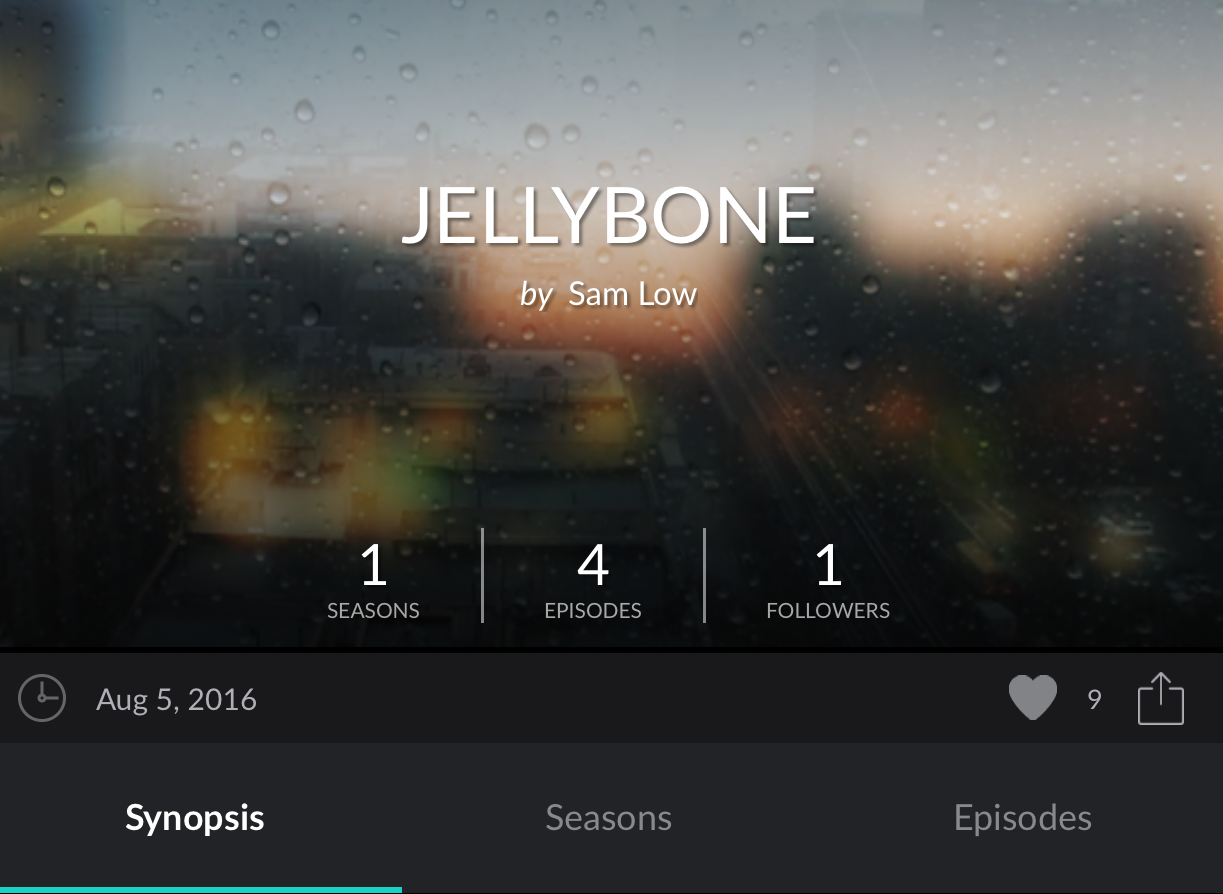Like Jellybone with the heart icon
The height and width of the screenshot is (894, 1223).
point(1032,698)
